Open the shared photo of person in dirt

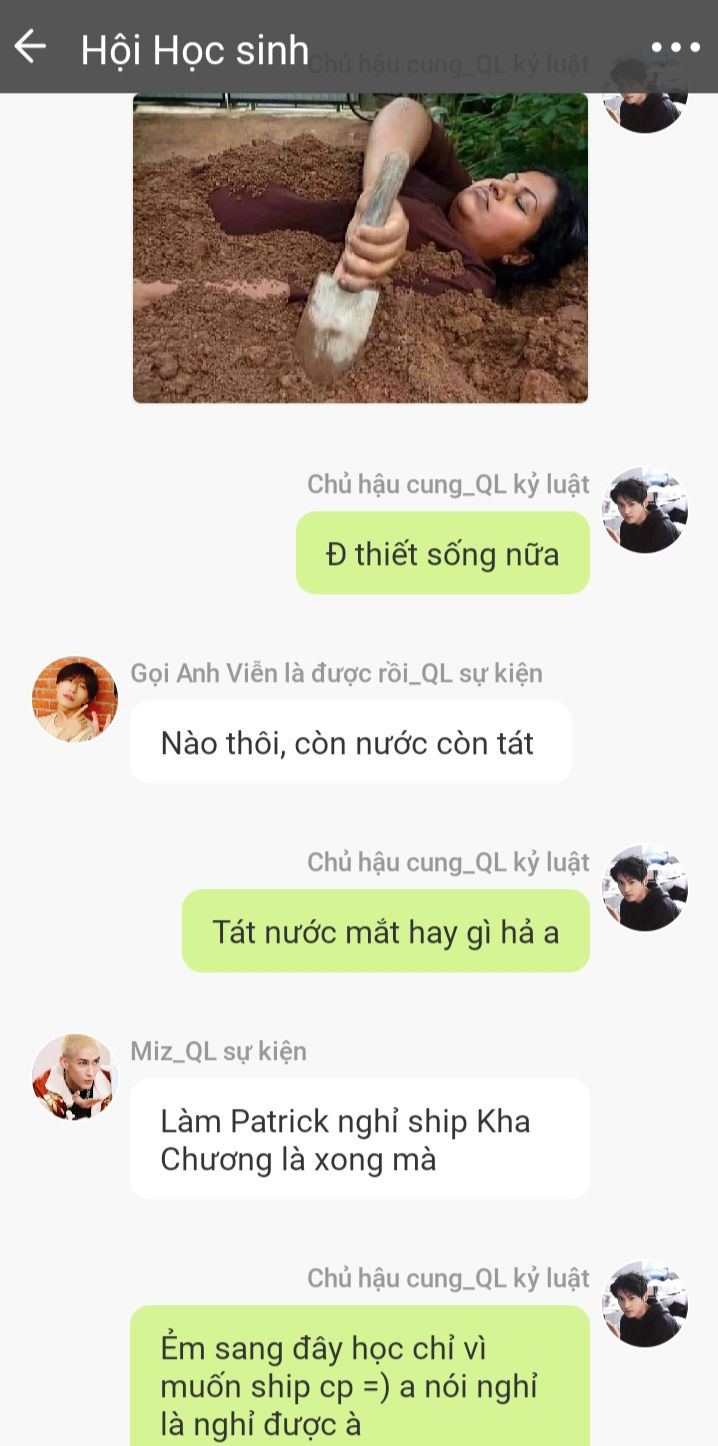coord(360,248)
